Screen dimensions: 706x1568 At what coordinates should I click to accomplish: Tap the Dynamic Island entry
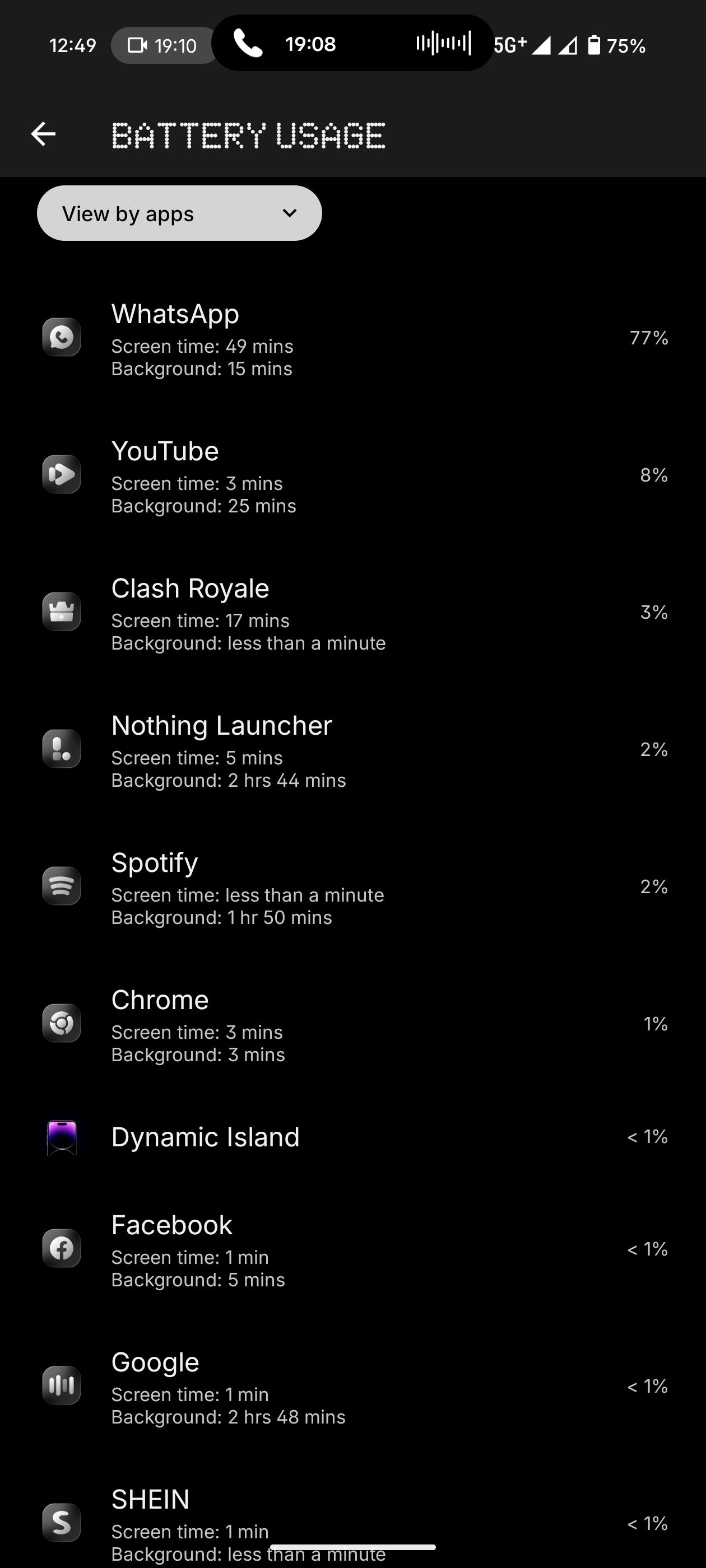[x=352, y=1137]
